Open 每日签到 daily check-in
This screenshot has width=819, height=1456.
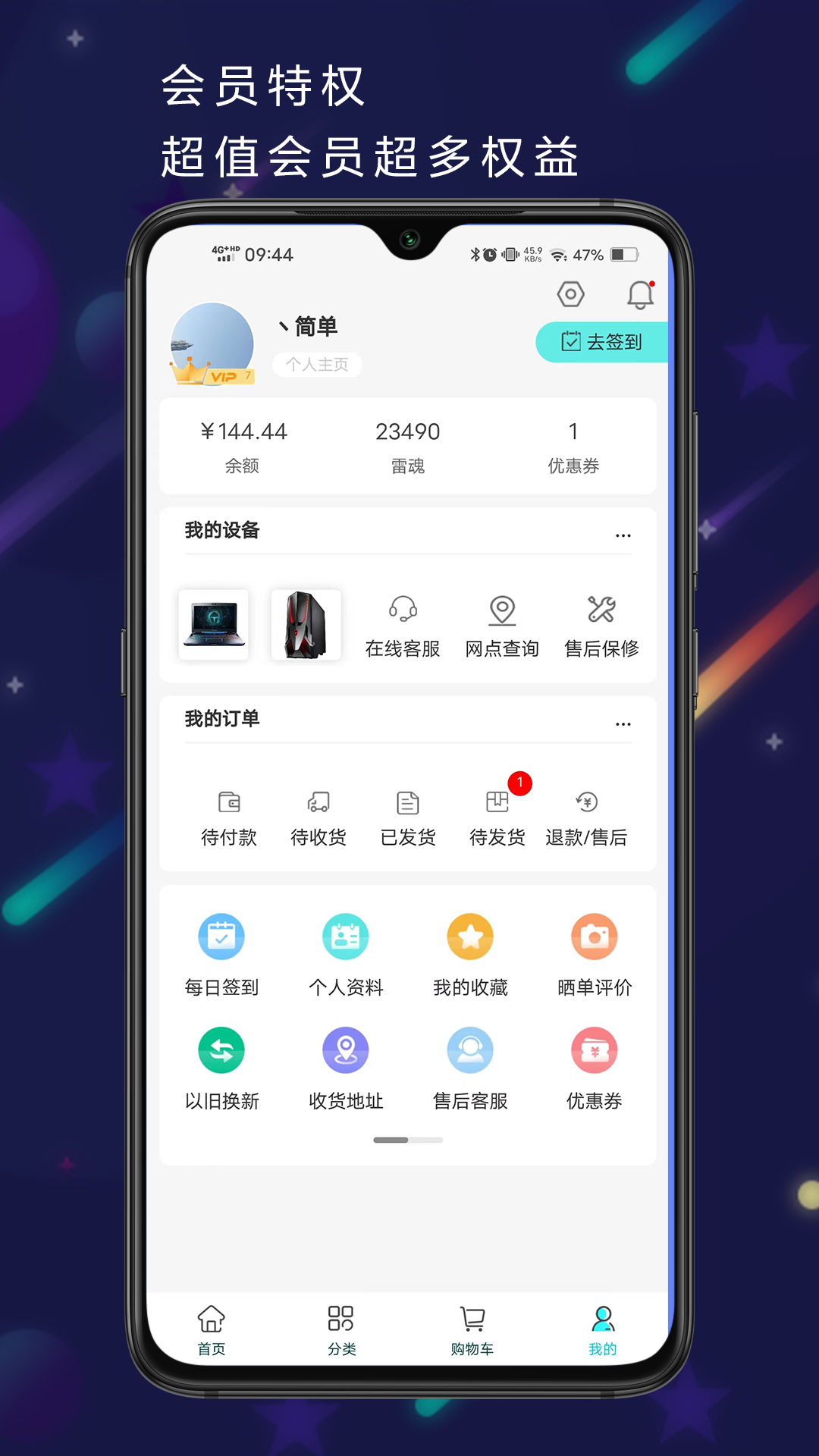[221, 954]
